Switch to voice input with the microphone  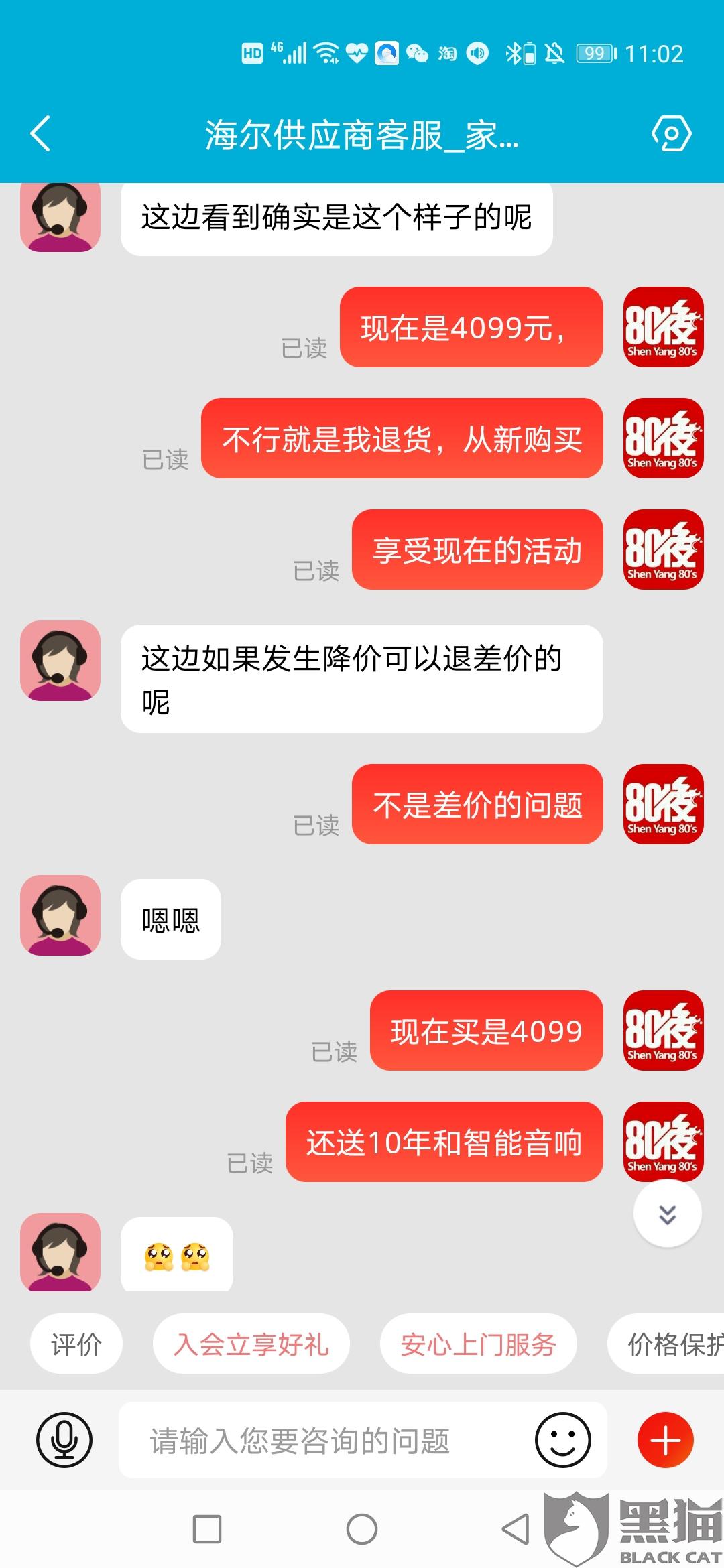(64, 1440)
